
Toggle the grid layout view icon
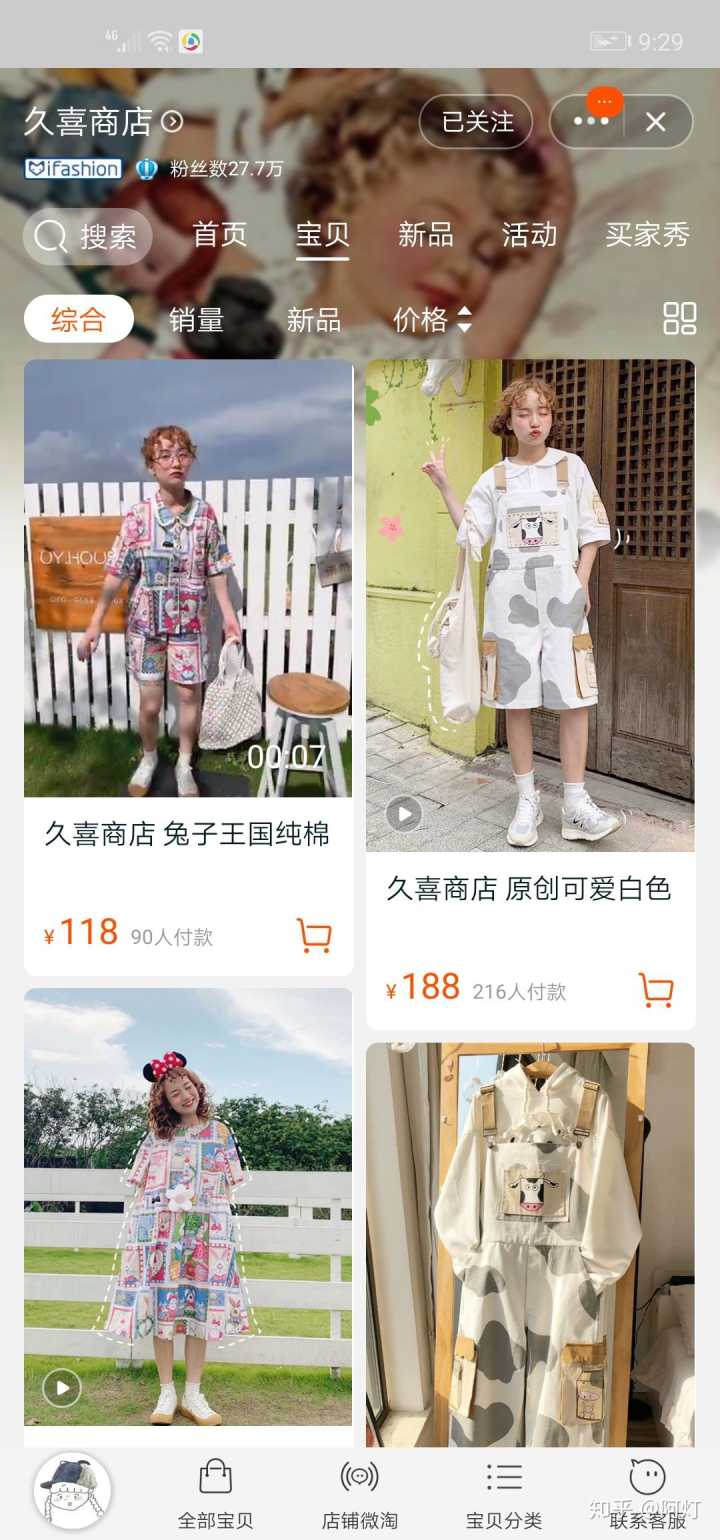679,319
